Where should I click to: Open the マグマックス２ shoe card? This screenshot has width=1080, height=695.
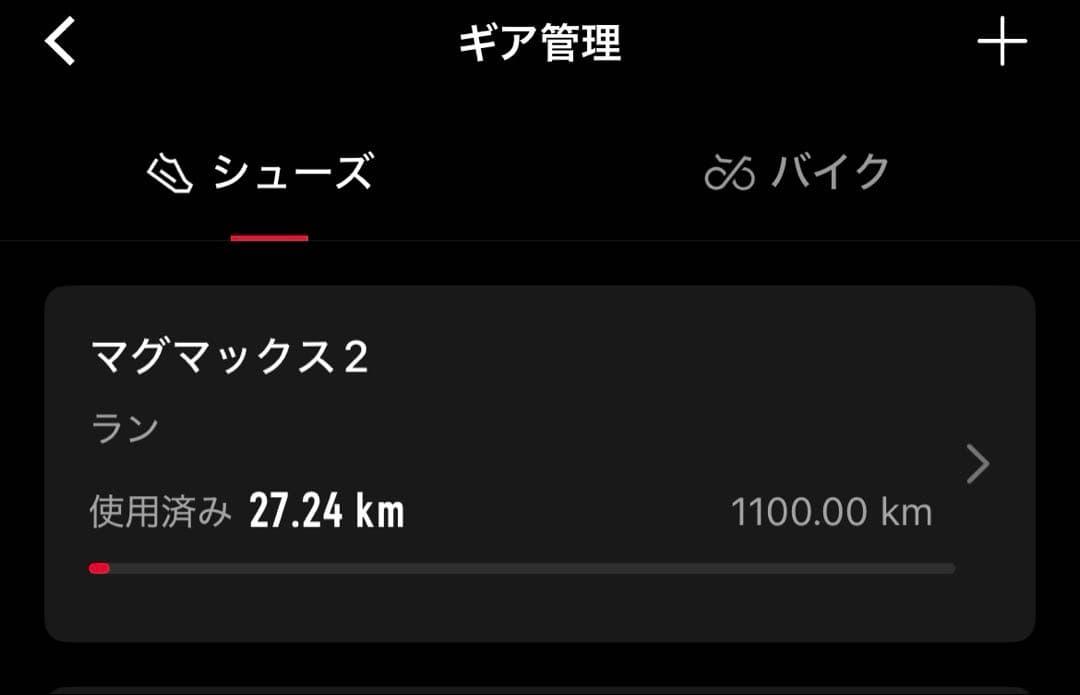(539, 463)
